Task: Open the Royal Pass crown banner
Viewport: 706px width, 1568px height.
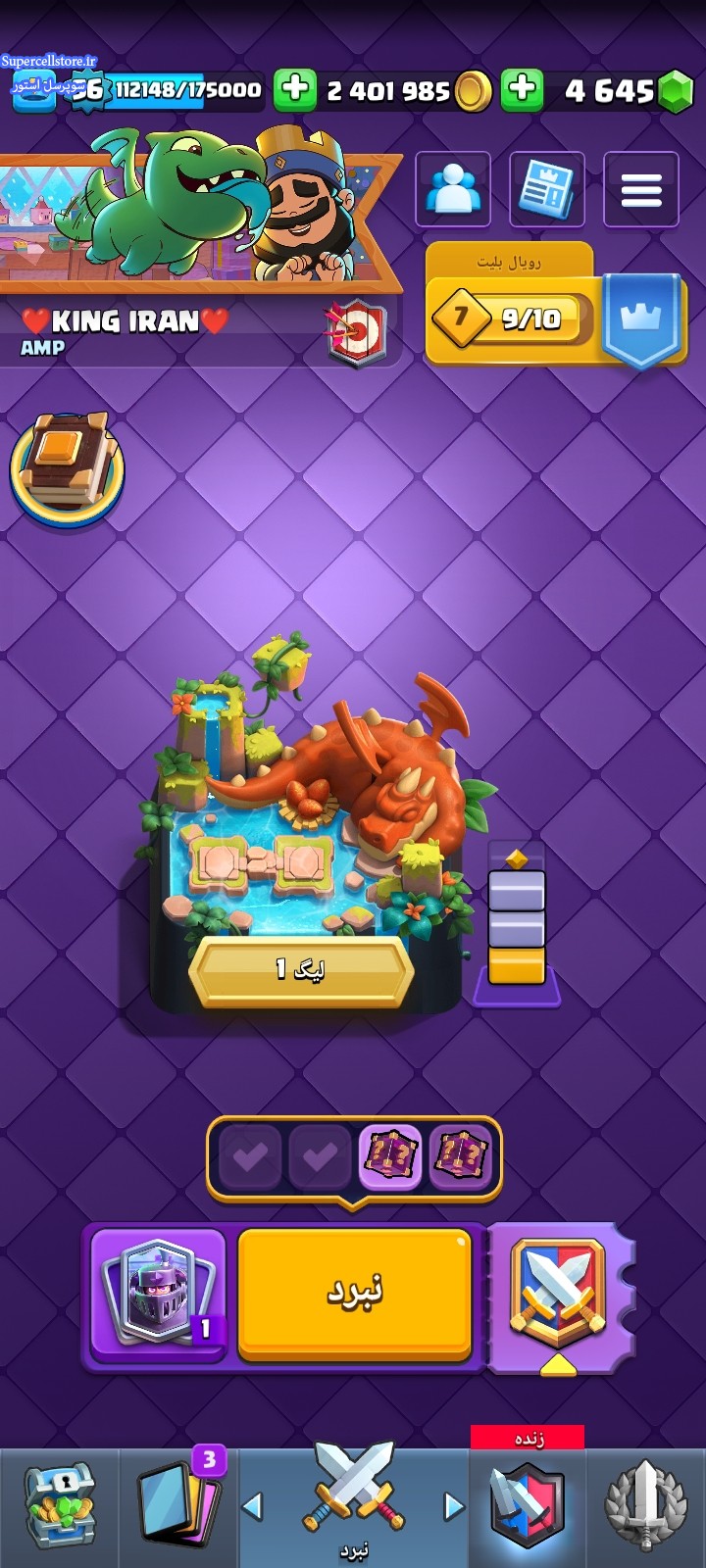Action: tap(641, 319)
